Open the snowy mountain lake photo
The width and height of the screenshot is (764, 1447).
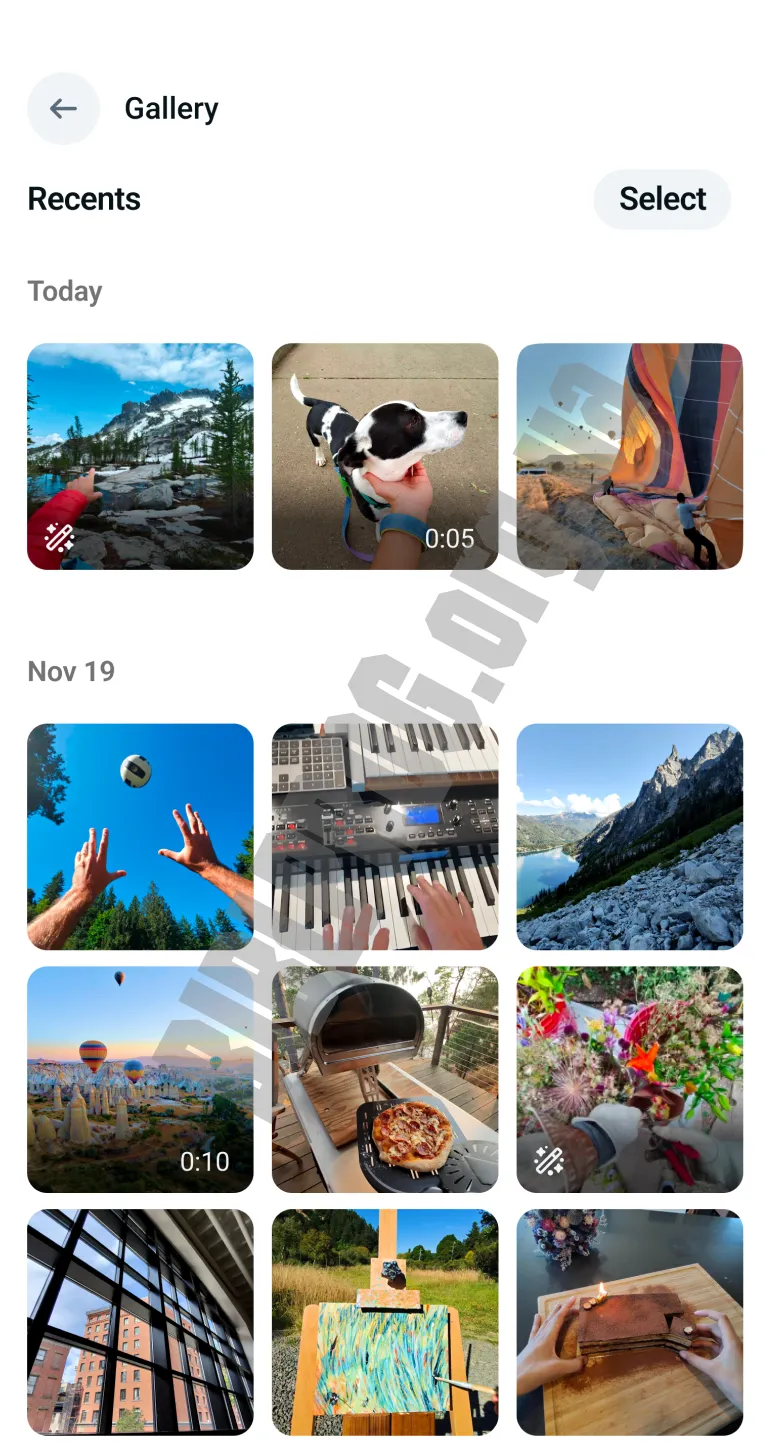point(140,457)
